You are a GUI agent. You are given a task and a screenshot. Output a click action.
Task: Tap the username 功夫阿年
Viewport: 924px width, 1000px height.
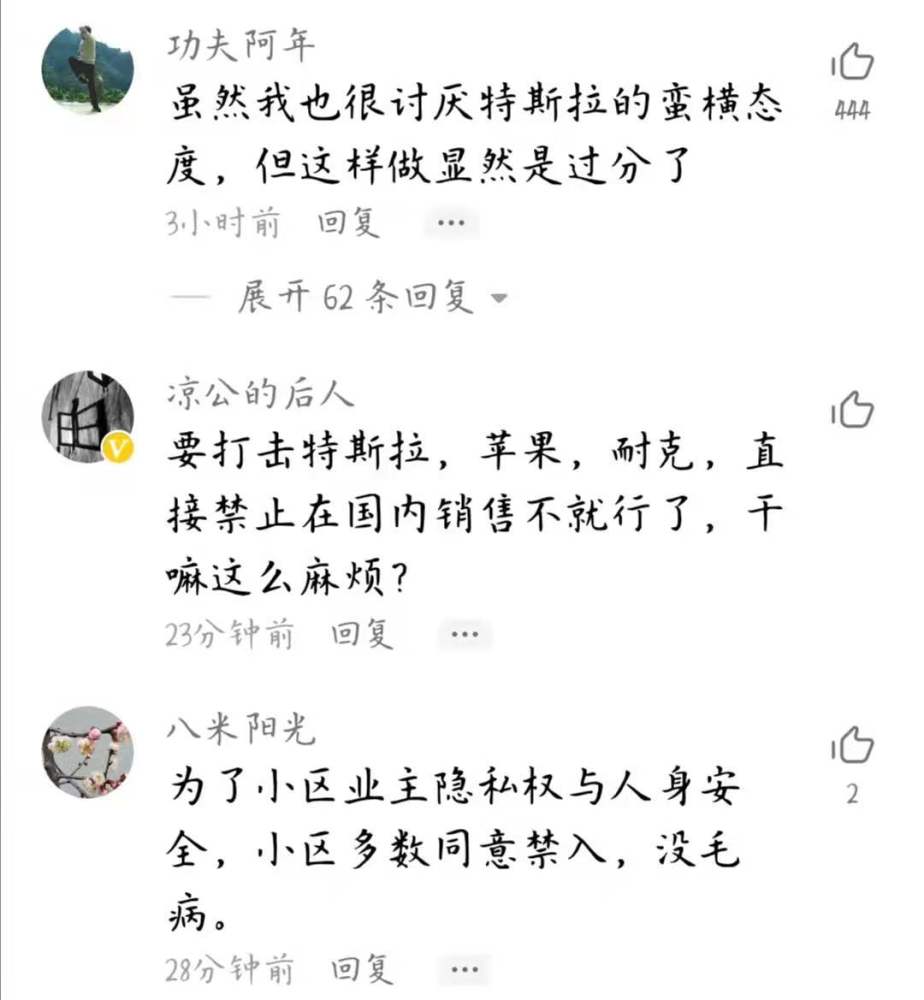(240, 45)
